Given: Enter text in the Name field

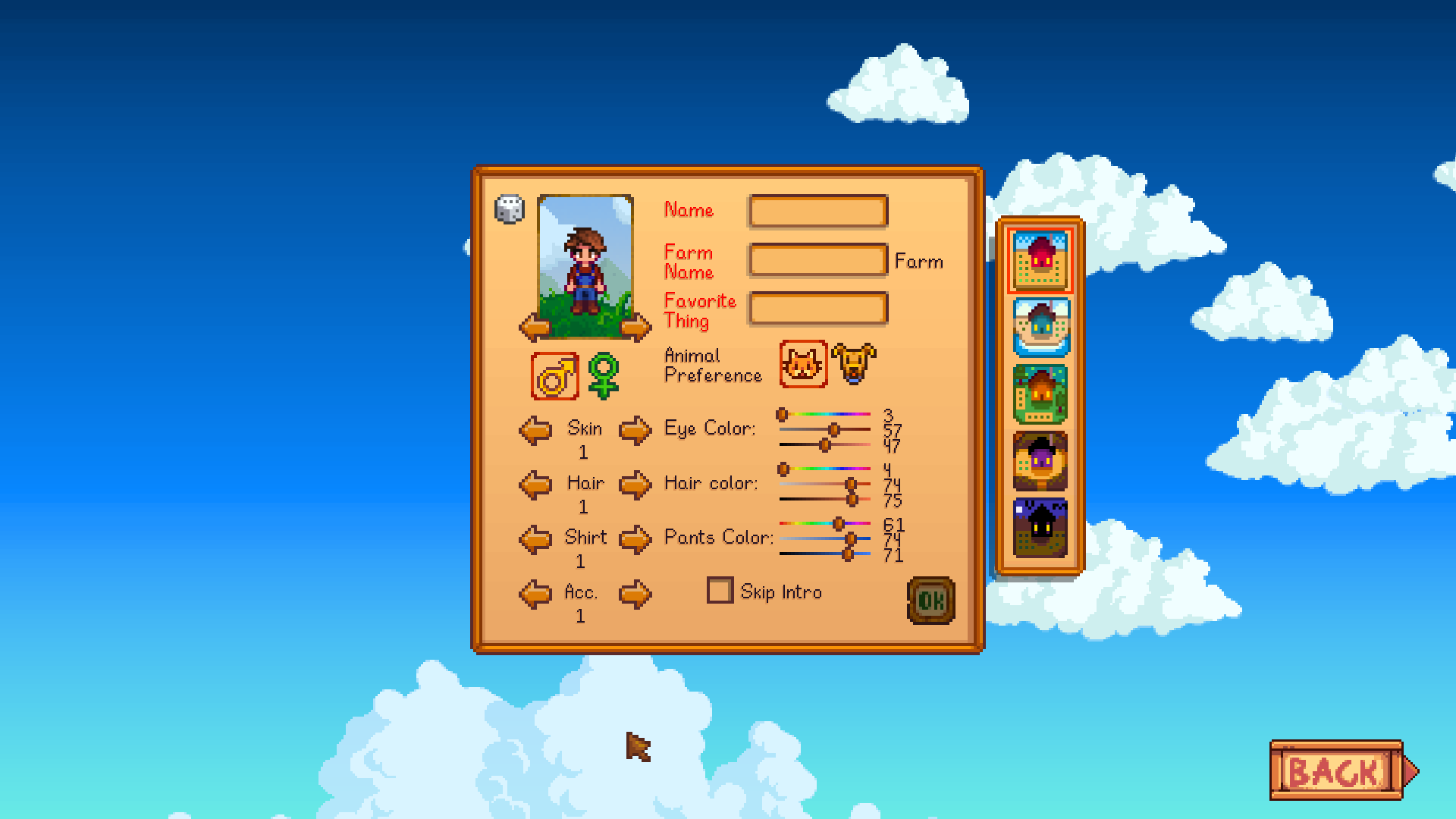Looking at the screenshot, I should click(817, 212).
